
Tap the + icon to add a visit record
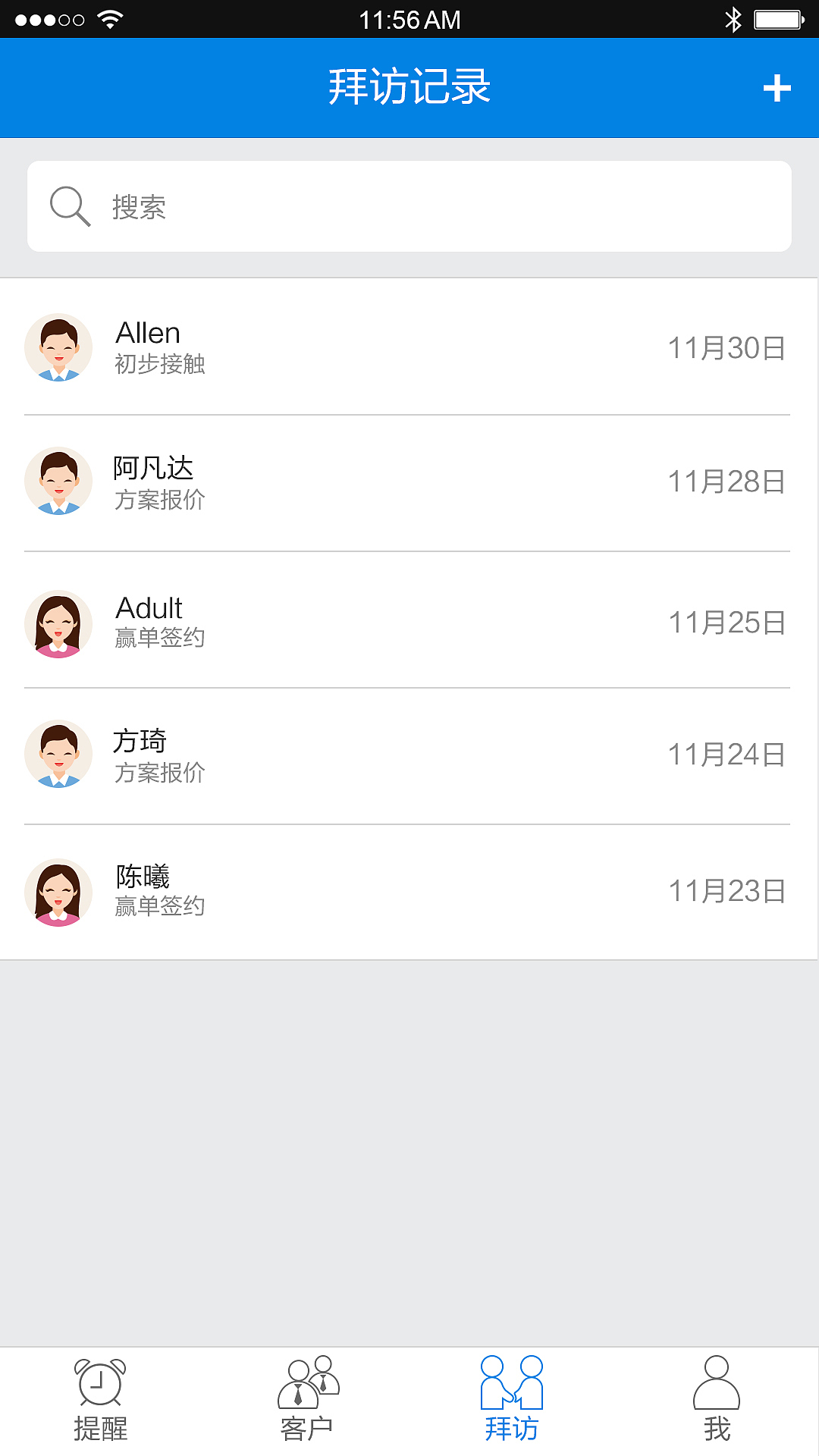(x=777, y=87)
